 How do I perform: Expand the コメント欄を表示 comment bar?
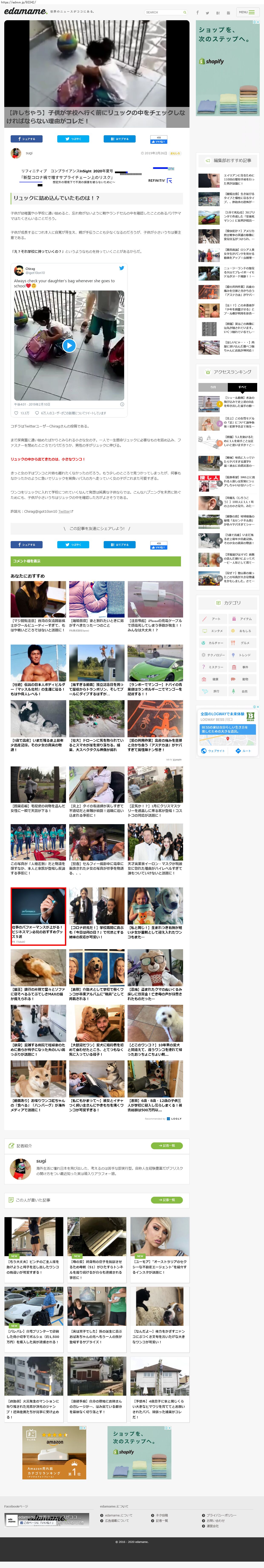[96, 561]
